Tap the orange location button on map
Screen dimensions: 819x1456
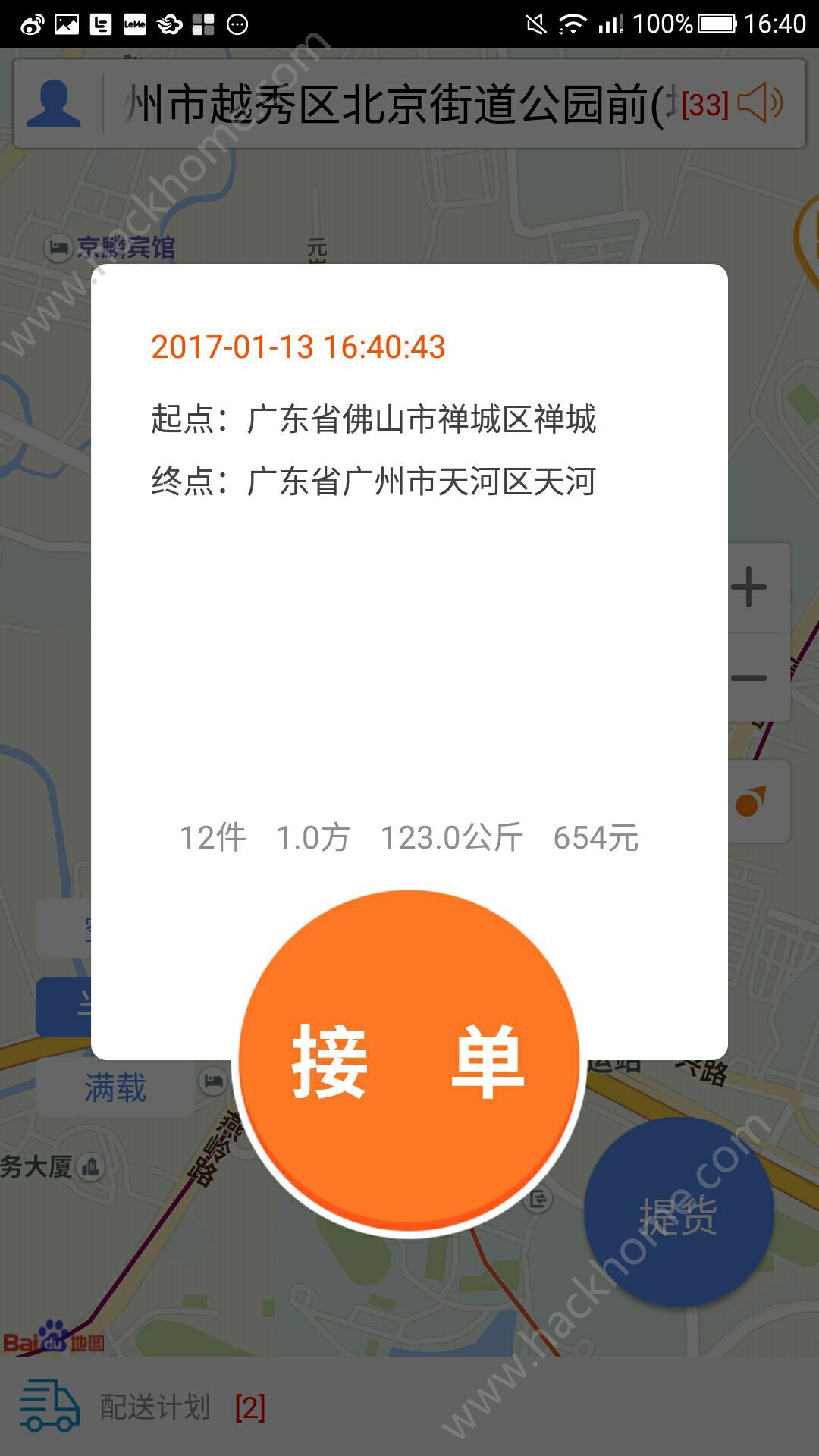point(757,801)
